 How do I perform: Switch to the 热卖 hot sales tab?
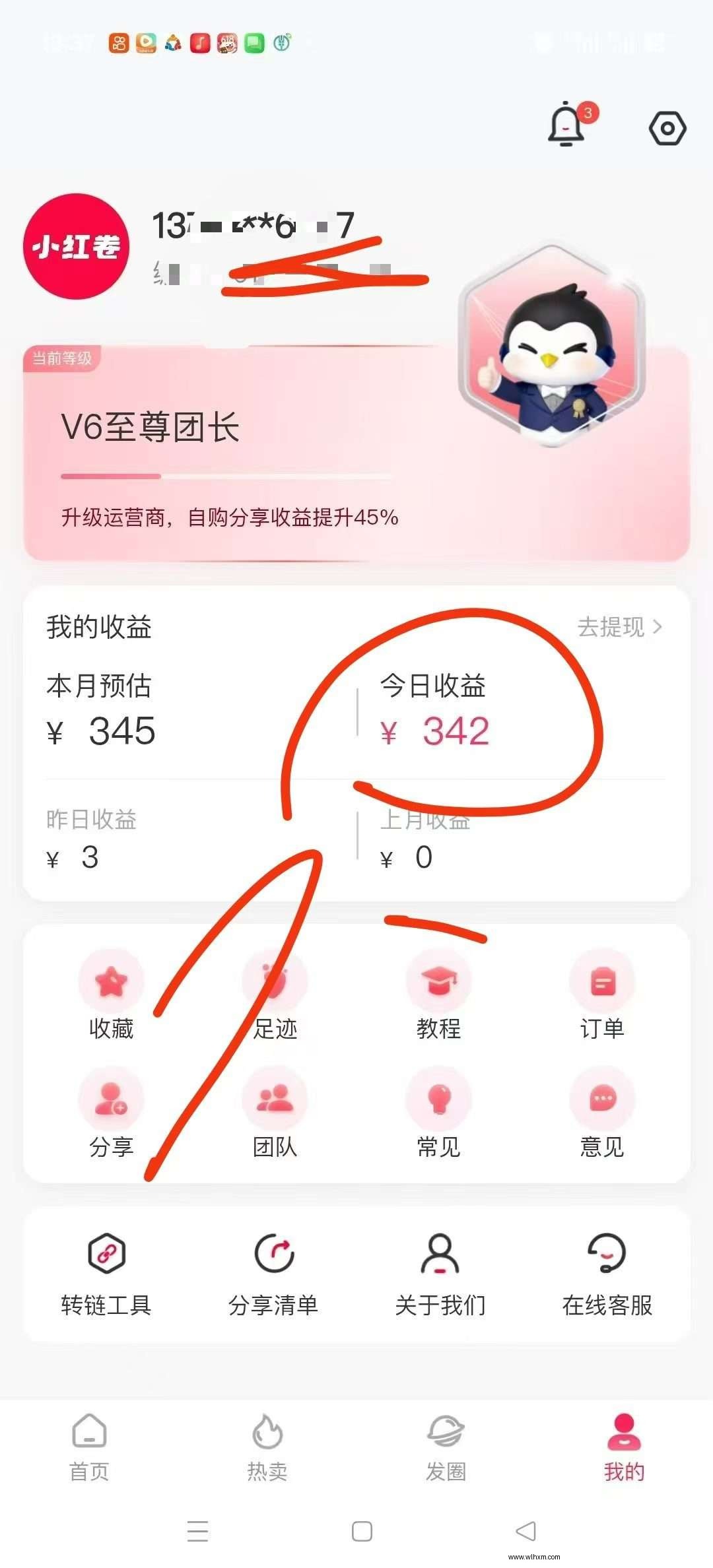click(267, 1447)
